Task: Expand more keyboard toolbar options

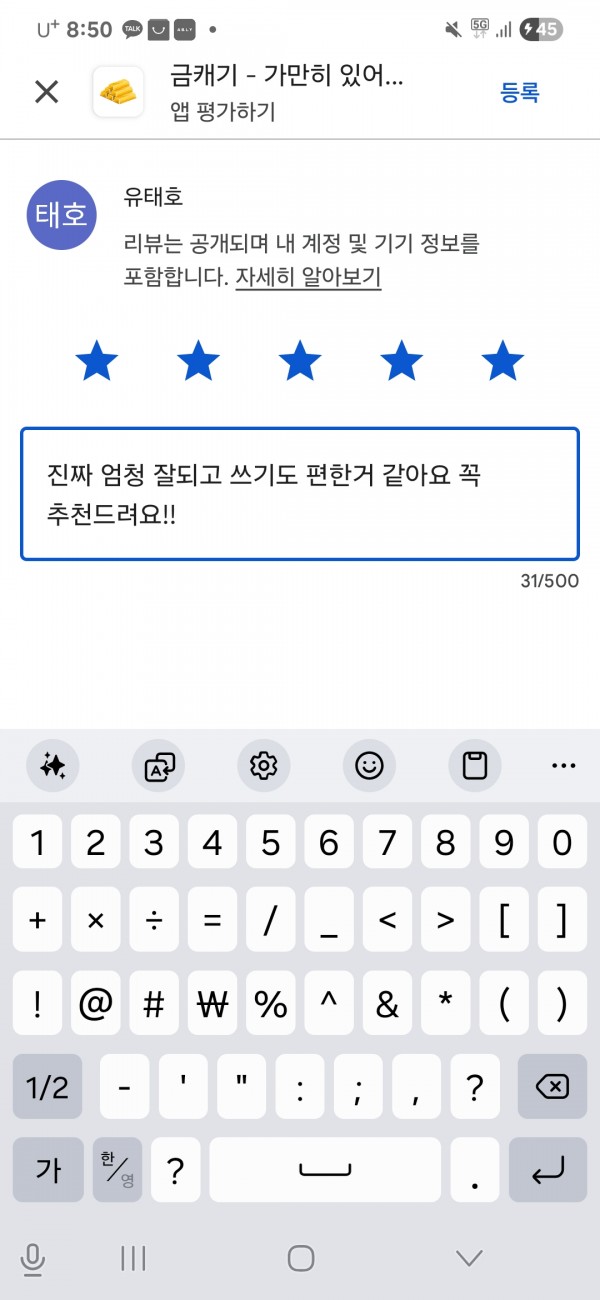Action: coord(563,766)
